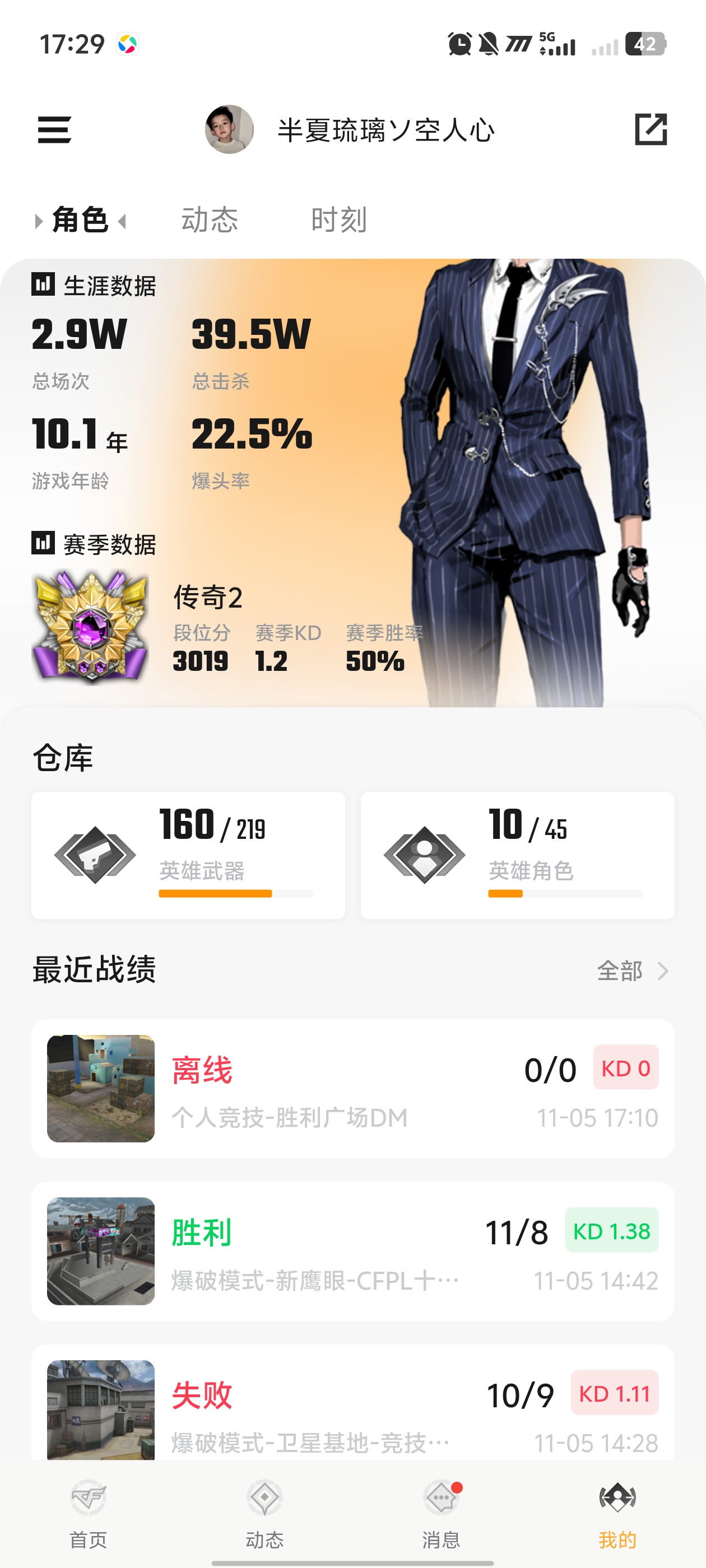The width and height of the screenshot is (706, 1568).
Task: Open the hamburger drawer menu
Action: 54,130
